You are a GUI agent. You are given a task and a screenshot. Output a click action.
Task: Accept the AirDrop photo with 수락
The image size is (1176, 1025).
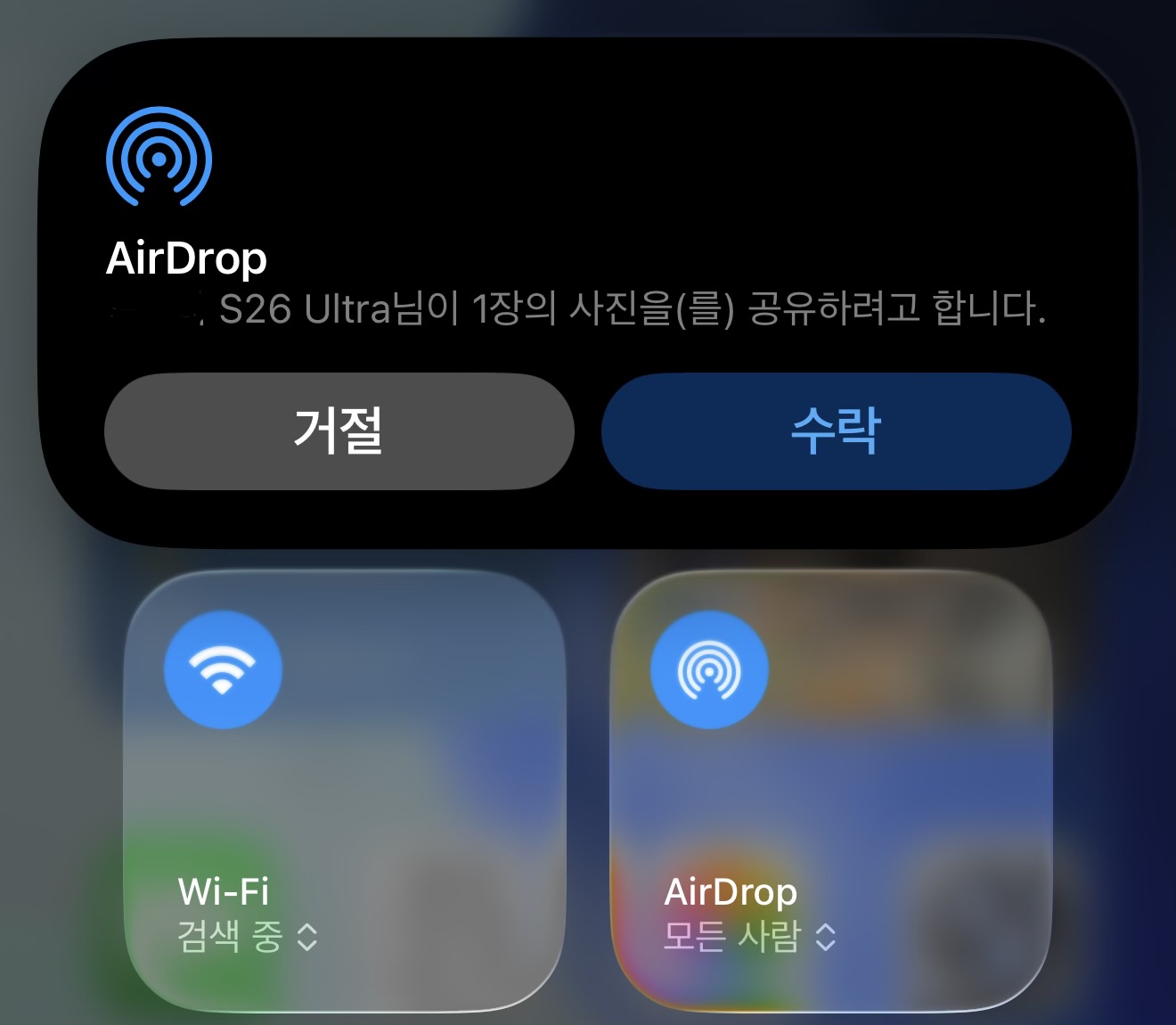[x=836, y=431]
